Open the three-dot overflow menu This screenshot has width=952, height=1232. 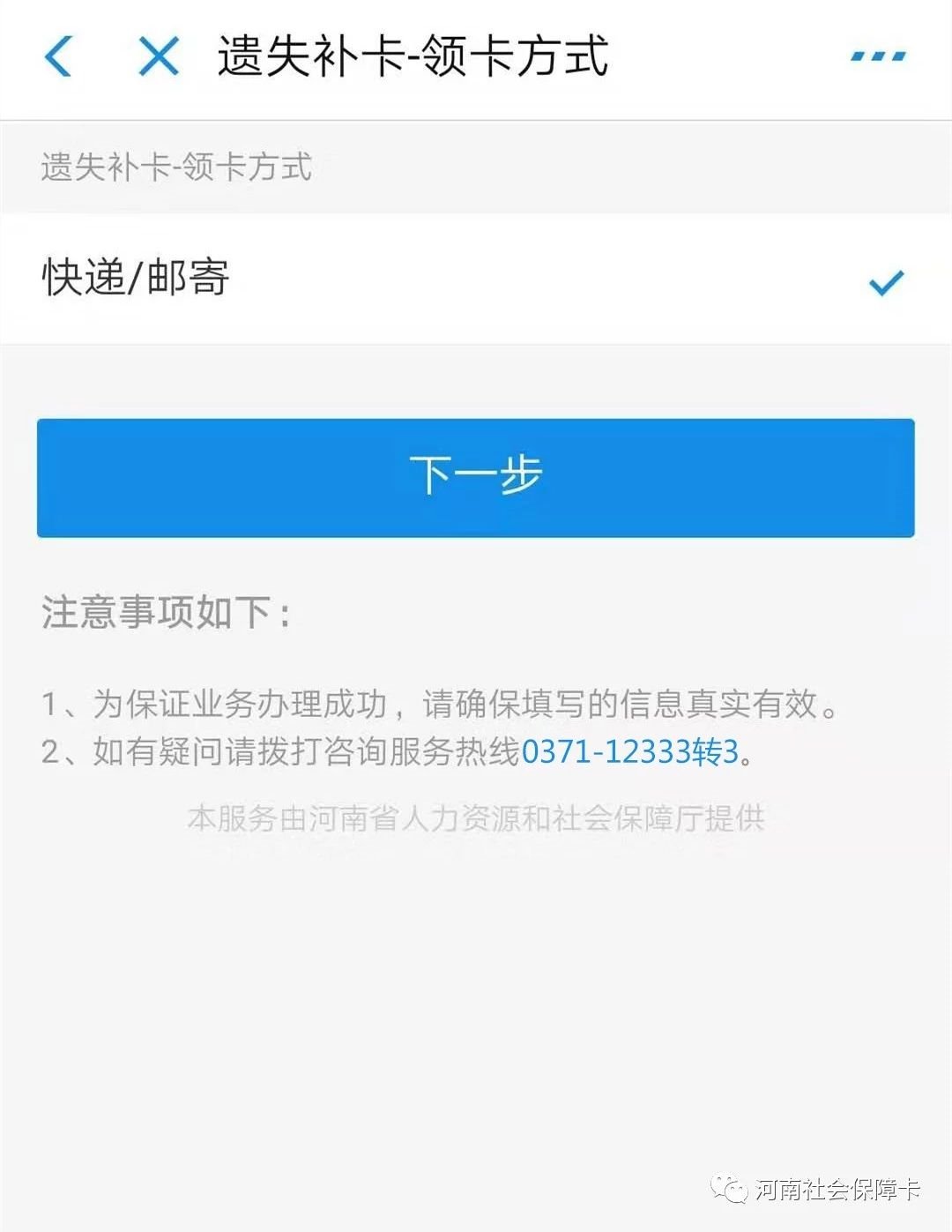pos(878,56)
